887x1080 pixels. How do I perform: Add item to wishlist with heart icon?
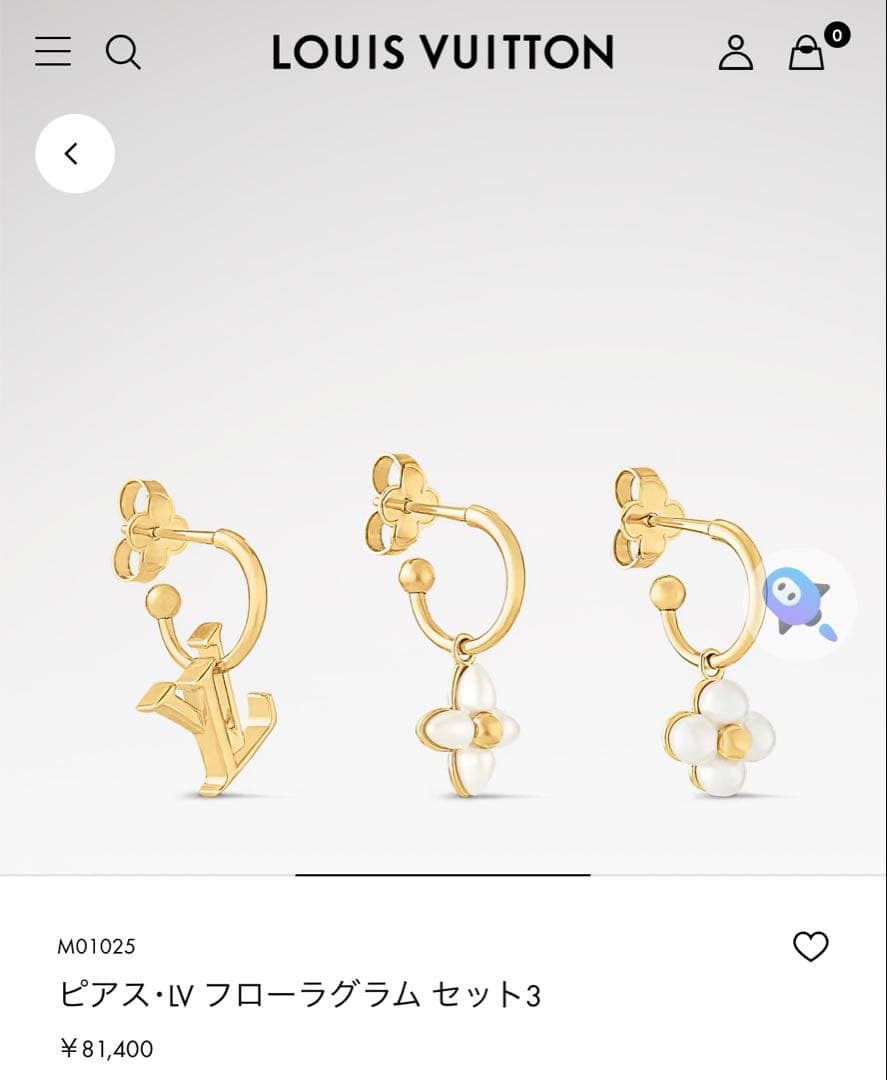click(x=813, y=944)
